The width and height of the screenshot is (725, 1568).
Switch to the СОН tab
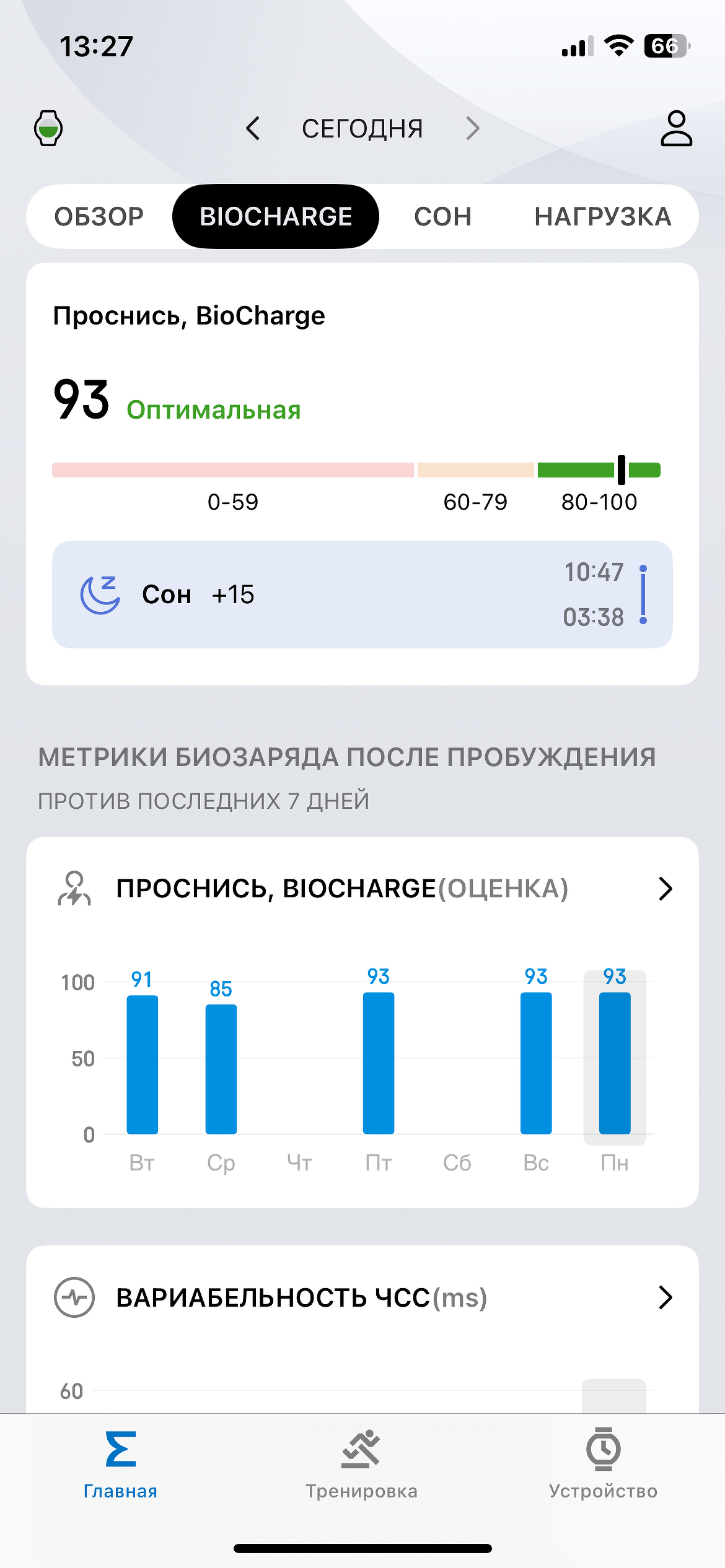[443, 217]
